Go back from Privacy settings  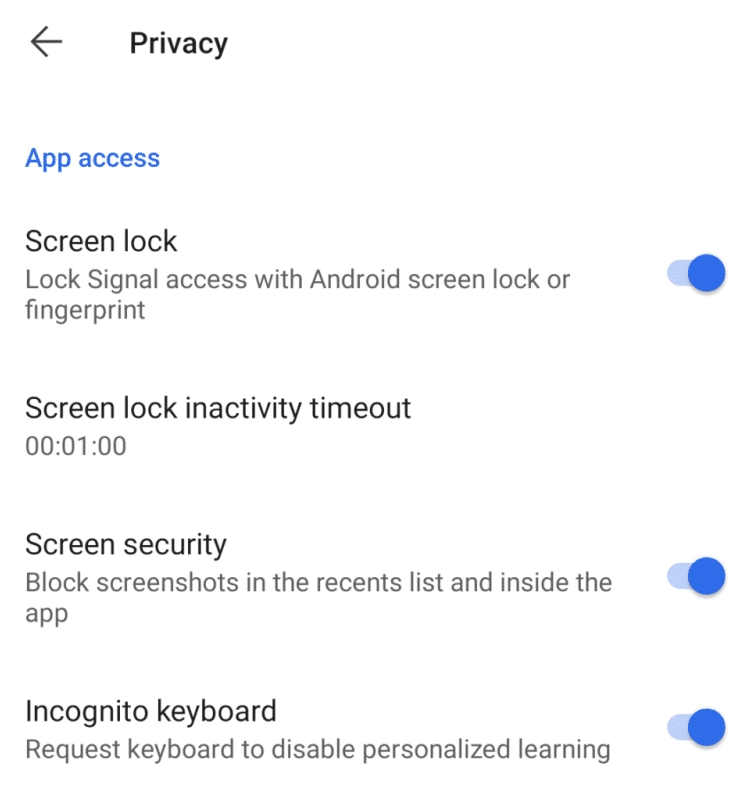(x=46, y=42)
